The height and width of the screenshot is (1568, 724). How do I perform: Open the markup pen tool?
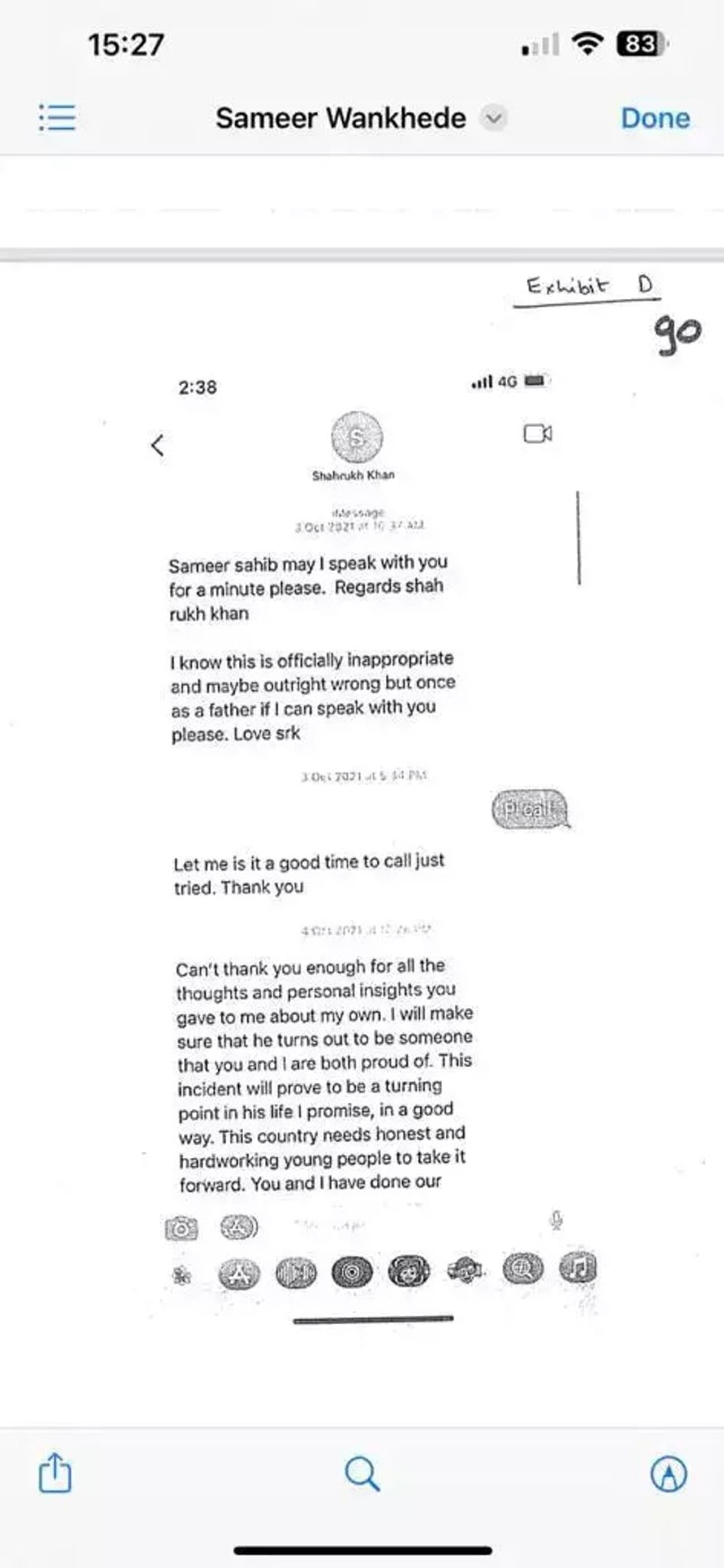[x=669, y=1474]
